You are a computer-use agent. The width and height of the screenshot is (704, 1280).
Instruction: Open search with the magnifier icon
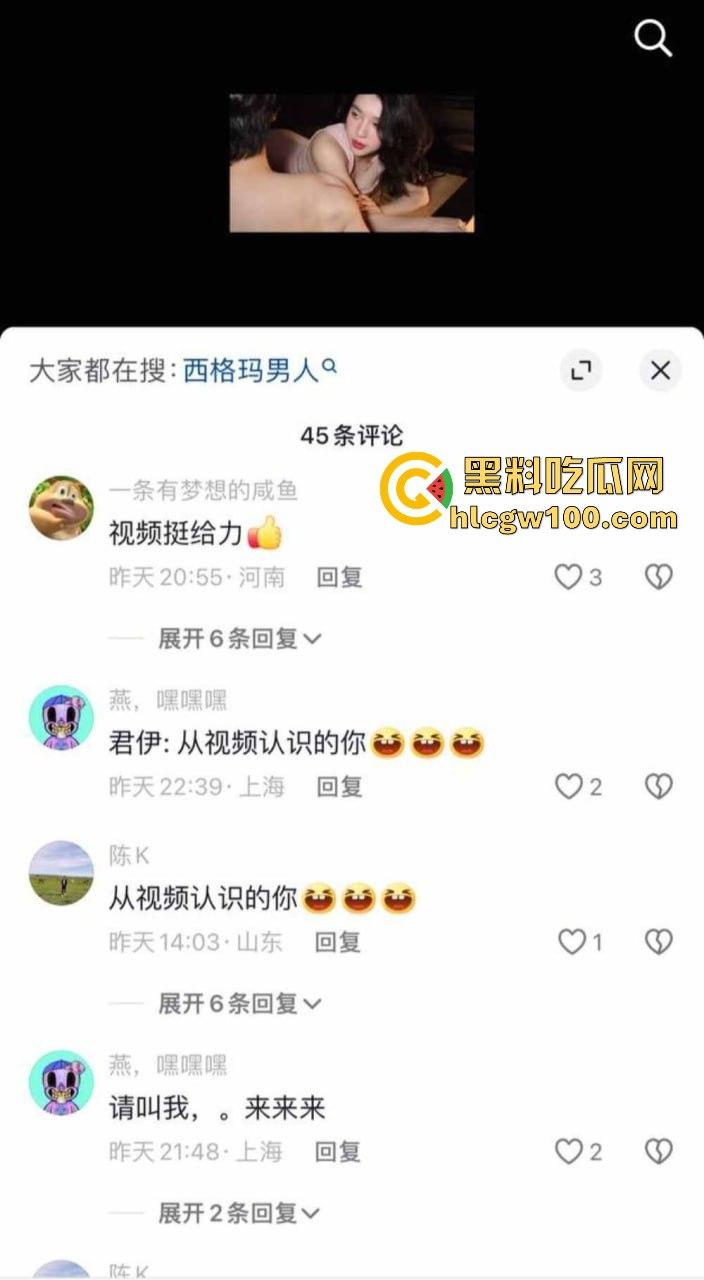[653, 39]
